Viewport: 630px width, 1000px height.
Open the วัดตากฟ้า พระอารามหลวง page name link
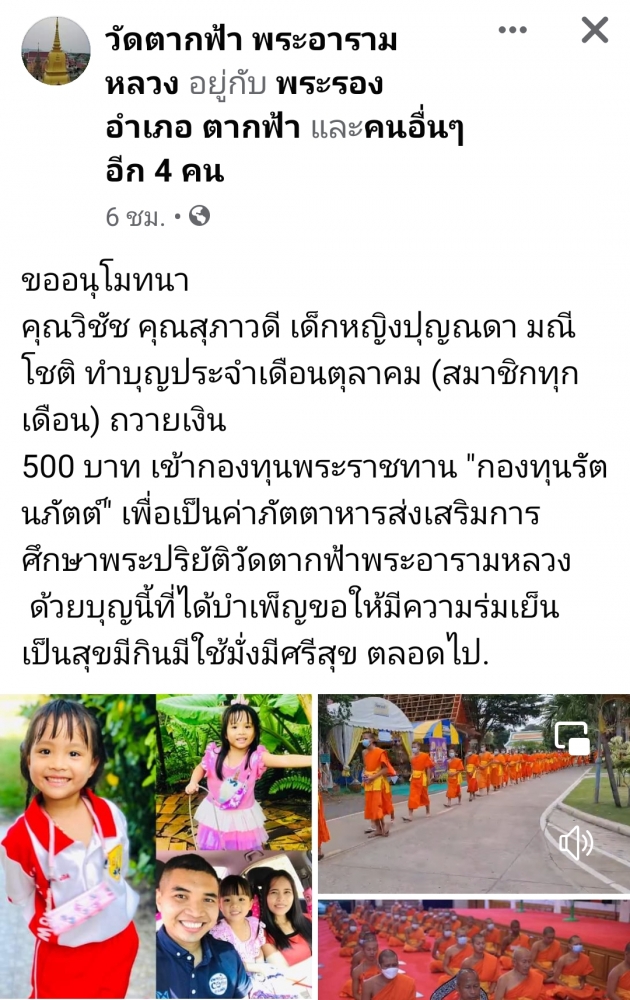251,41
